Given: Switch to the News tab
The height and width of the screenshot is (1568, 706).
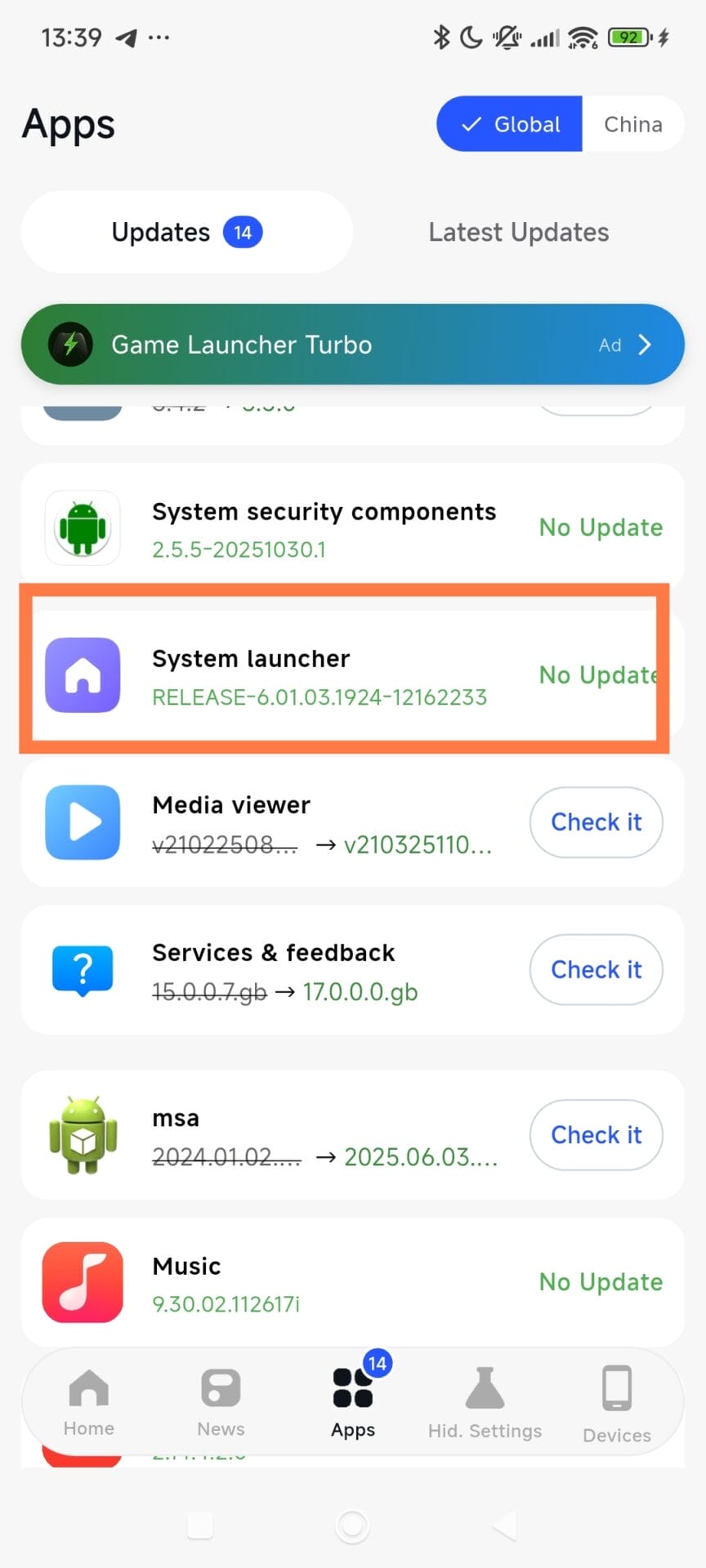Looking at the screenshot, I should pos(221,1402).
